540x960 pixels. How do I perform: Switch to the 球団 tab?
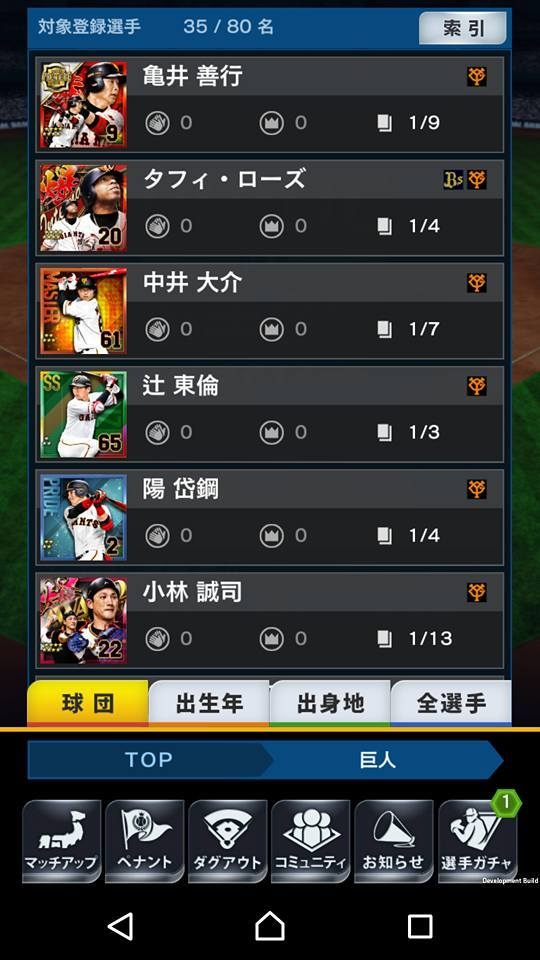click(x=88, y=703)
